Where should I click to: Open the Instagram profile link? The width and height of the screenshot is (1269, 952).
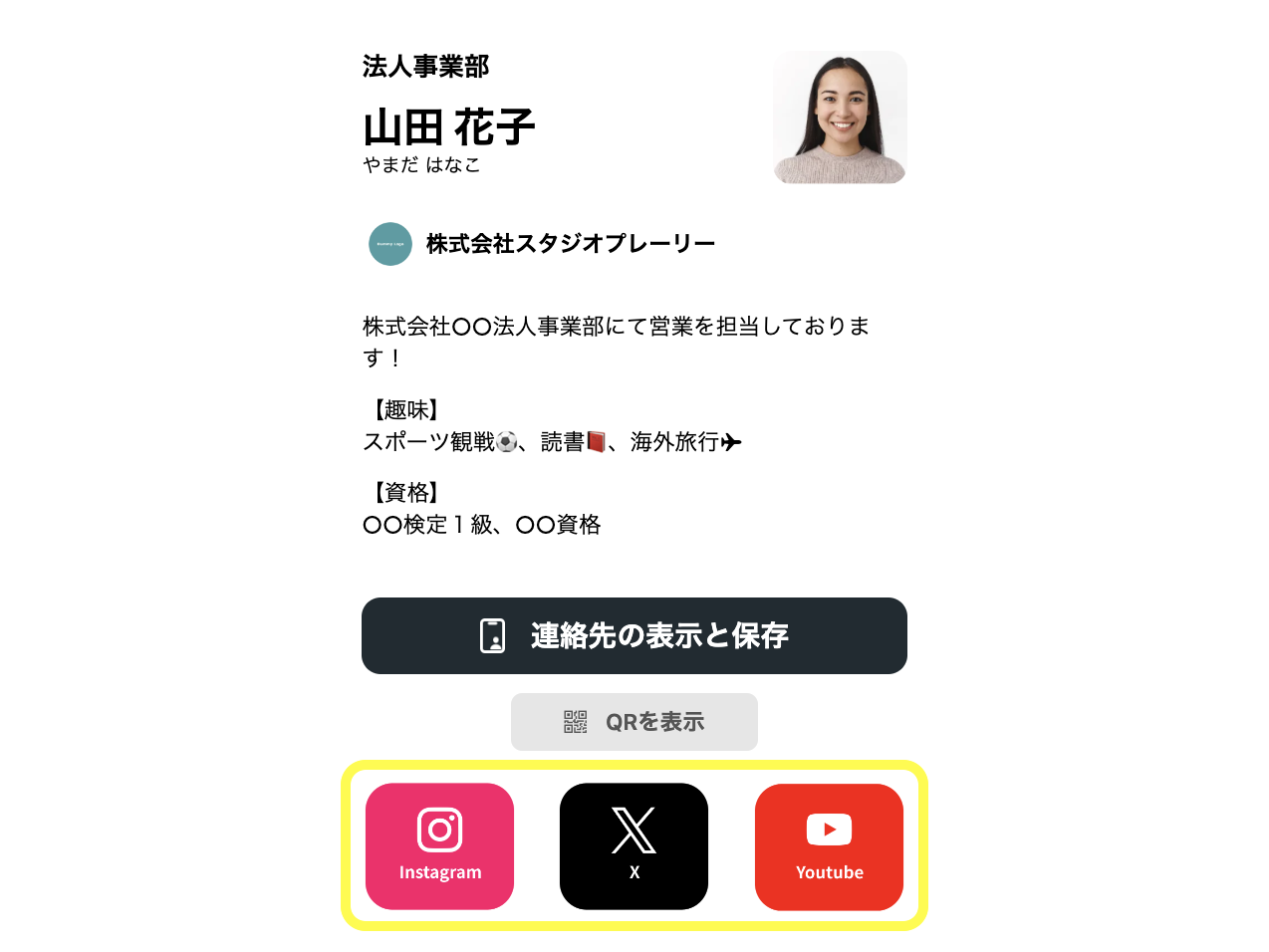[x=439, y=846]
